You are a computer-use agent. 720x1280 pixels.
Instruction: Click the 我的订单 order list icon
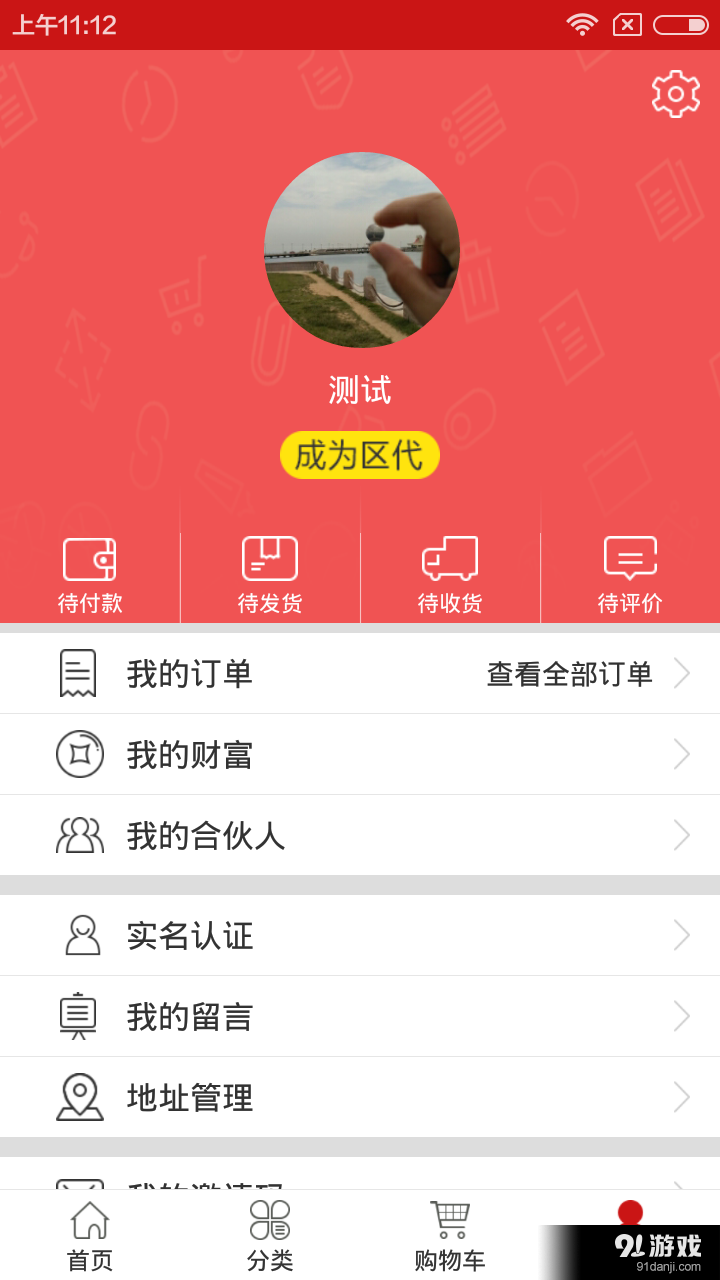click(x=79, y=673)
